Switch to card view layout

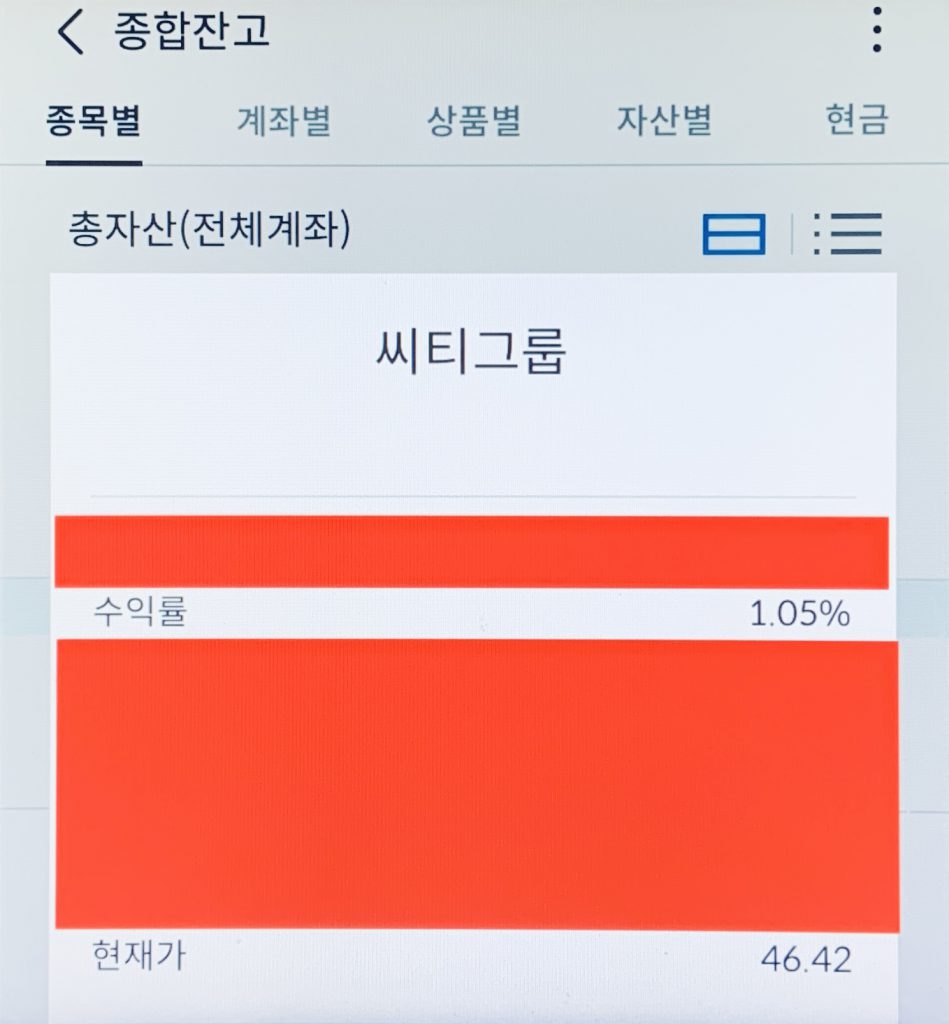pyautogui.click(x=734, y=234)
